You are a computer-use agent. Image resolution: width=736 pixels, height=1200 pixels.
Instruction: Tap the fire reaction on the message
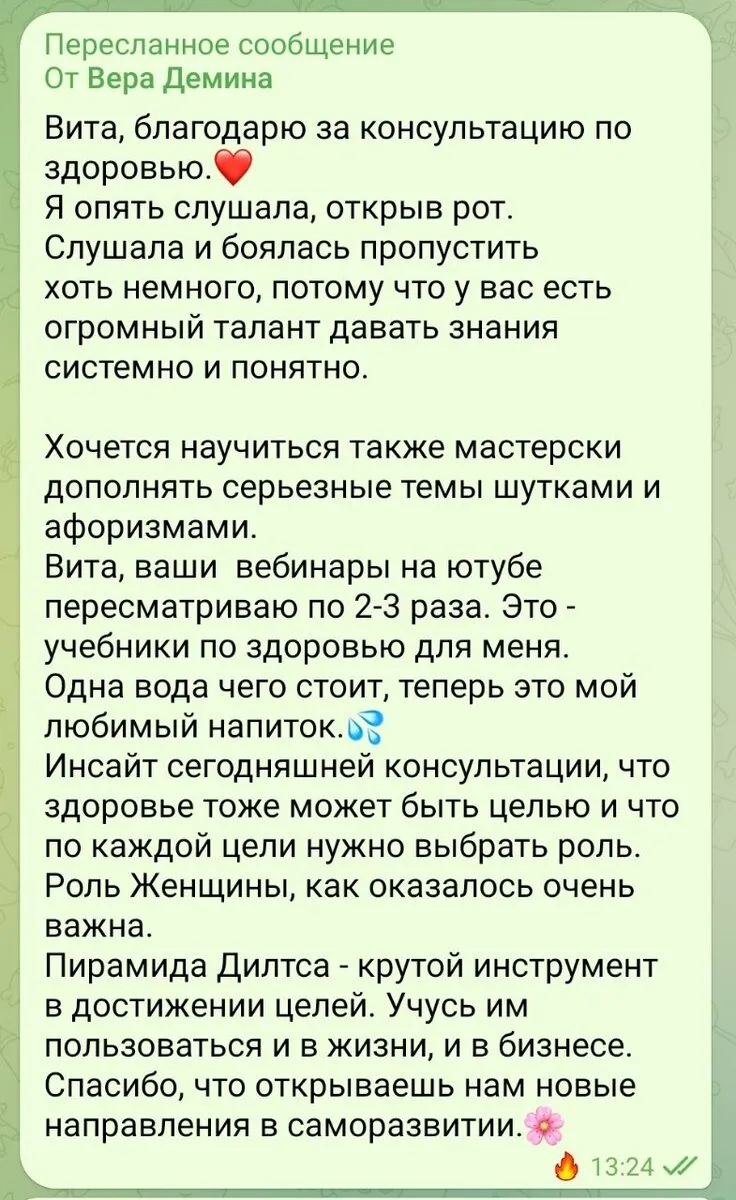pos(566,1166)
